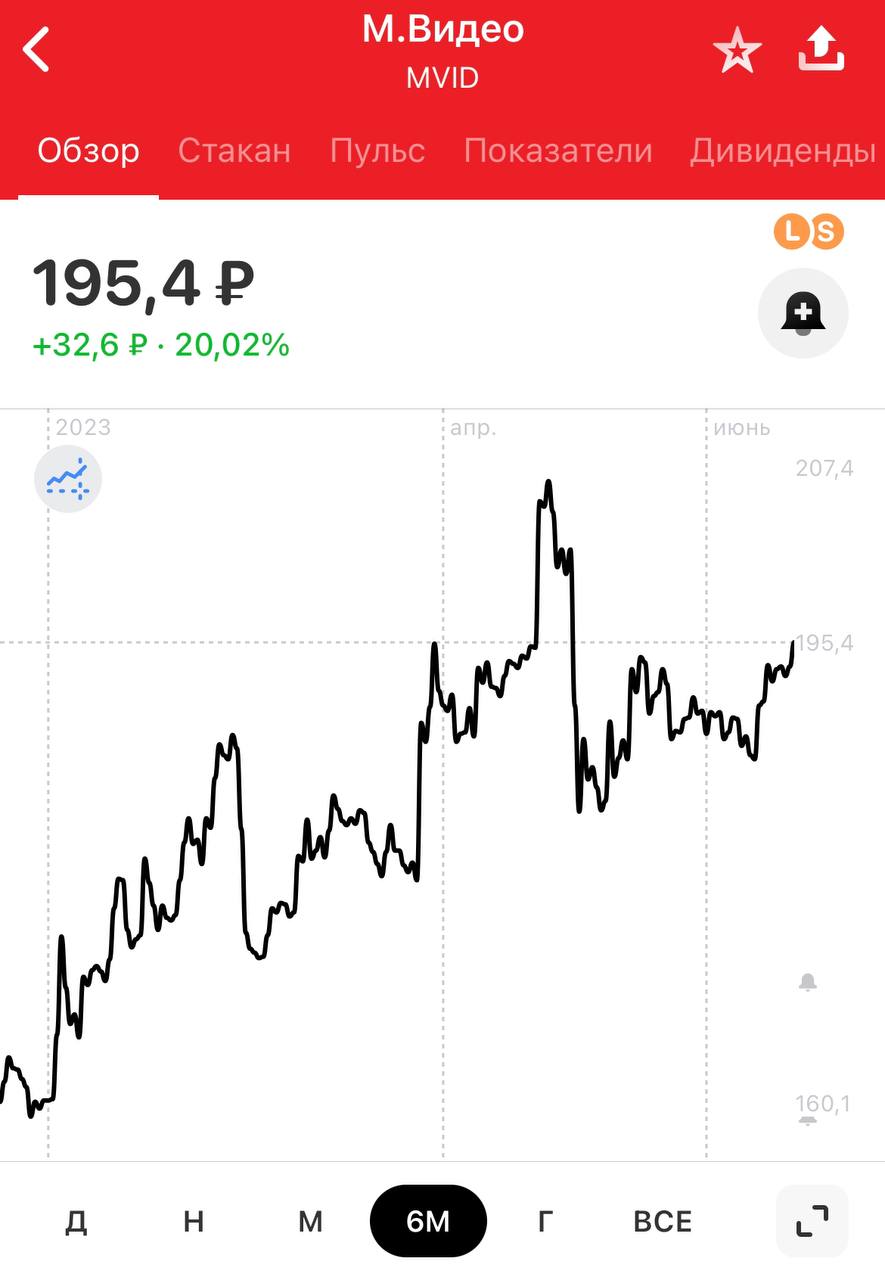Switch the chart to the Н week period
This screenshot has width=885, height=1280.
[194, 1221]
